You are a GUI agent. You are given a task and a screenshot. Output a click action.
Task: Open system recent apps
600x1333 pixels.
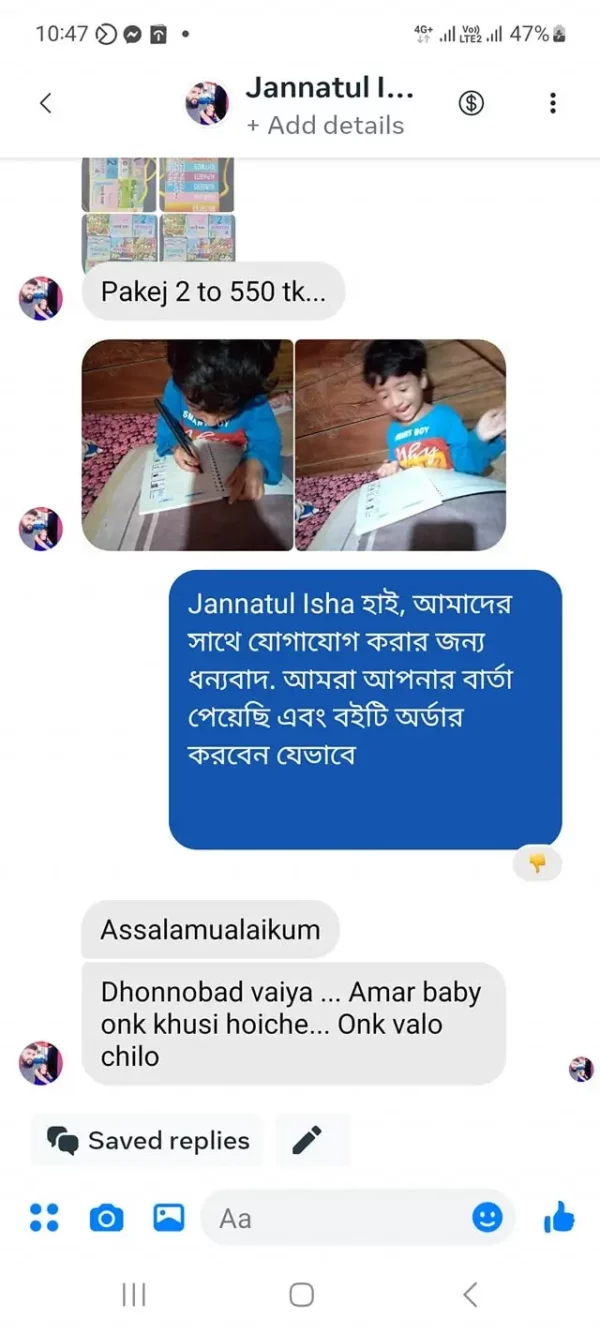133,1295
